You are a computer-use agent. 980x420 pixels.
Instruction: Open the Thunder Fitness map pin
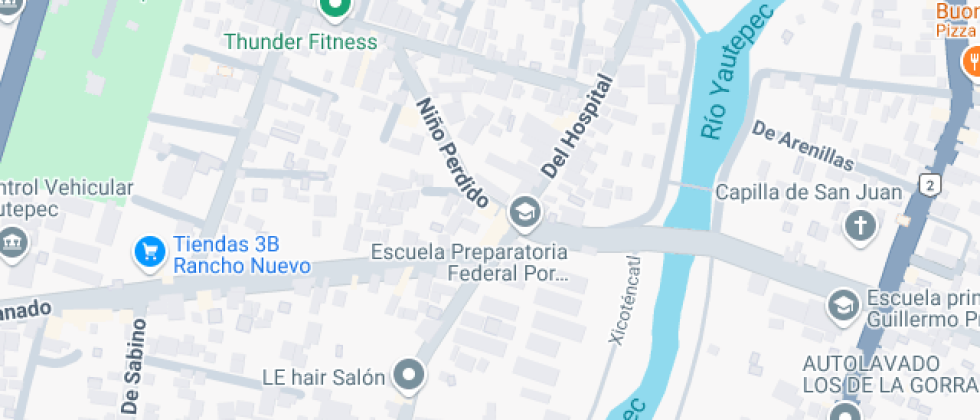pos(335,10)
